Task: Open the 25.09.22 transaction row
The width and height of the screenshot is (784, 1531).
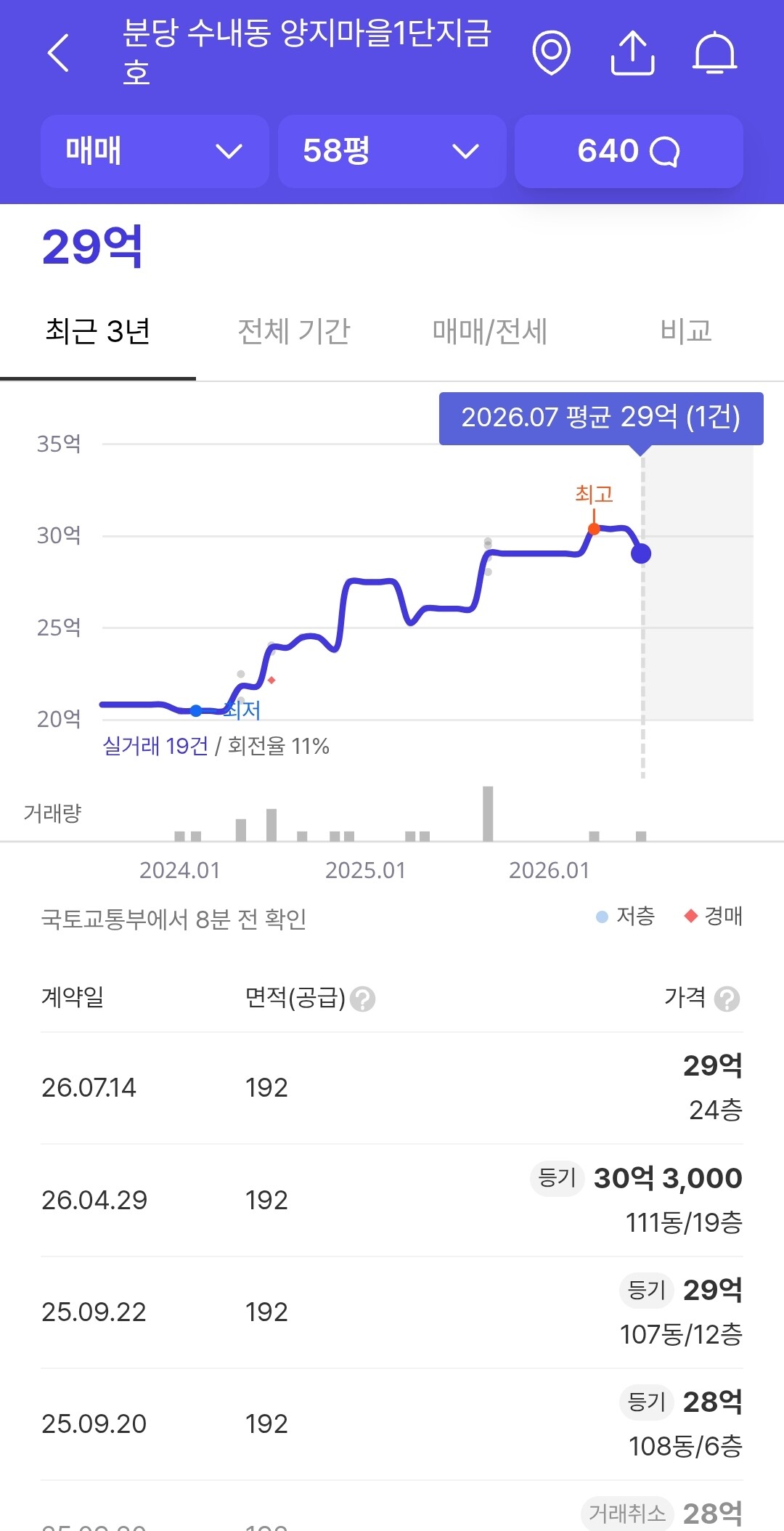Action: pyautogui.click(x=392, y=1312)
